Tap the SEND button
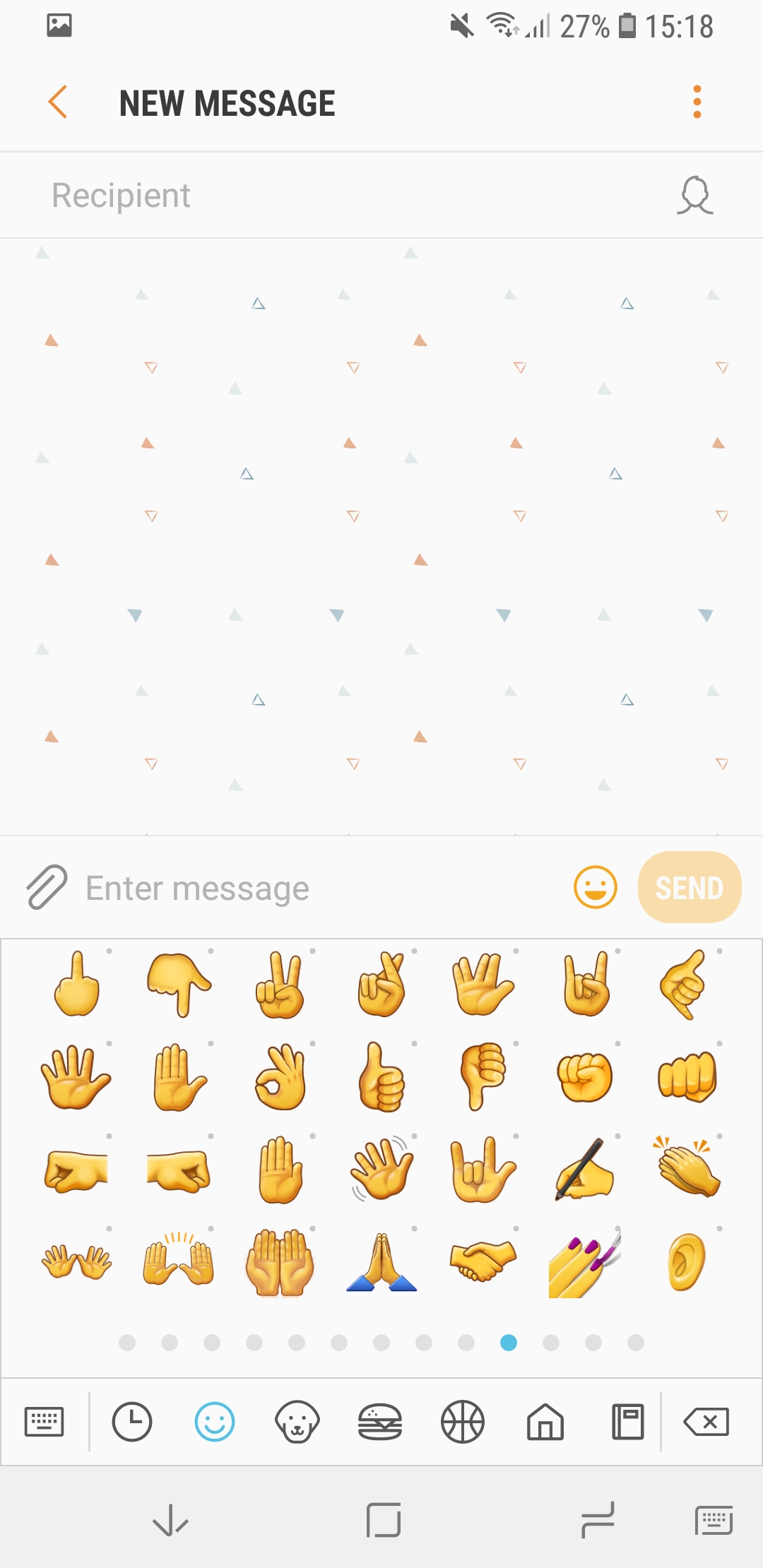Viewport: 763px width, 1568px height. tap(689, 887)
